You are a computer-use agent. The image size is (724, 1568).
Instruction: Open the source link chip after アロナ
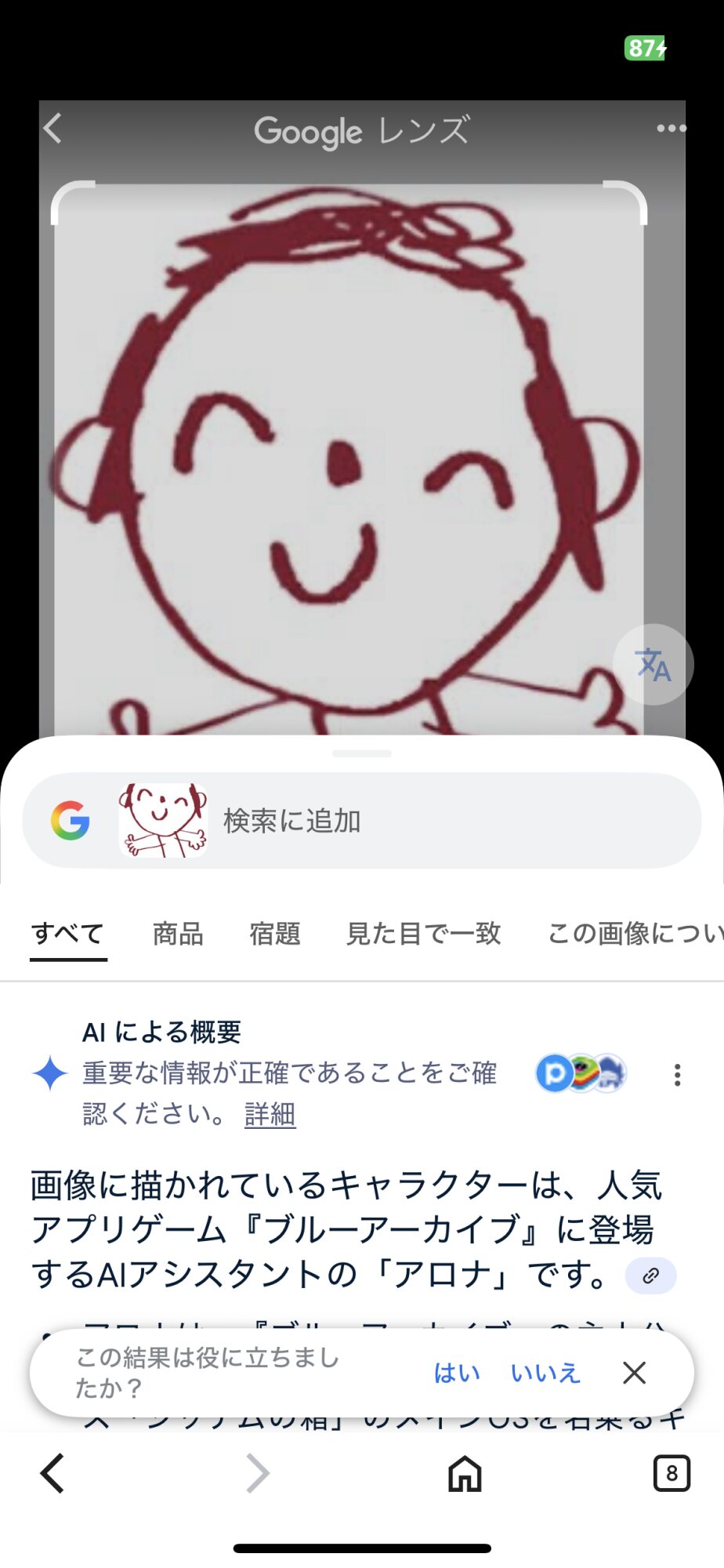point(650,1276)
